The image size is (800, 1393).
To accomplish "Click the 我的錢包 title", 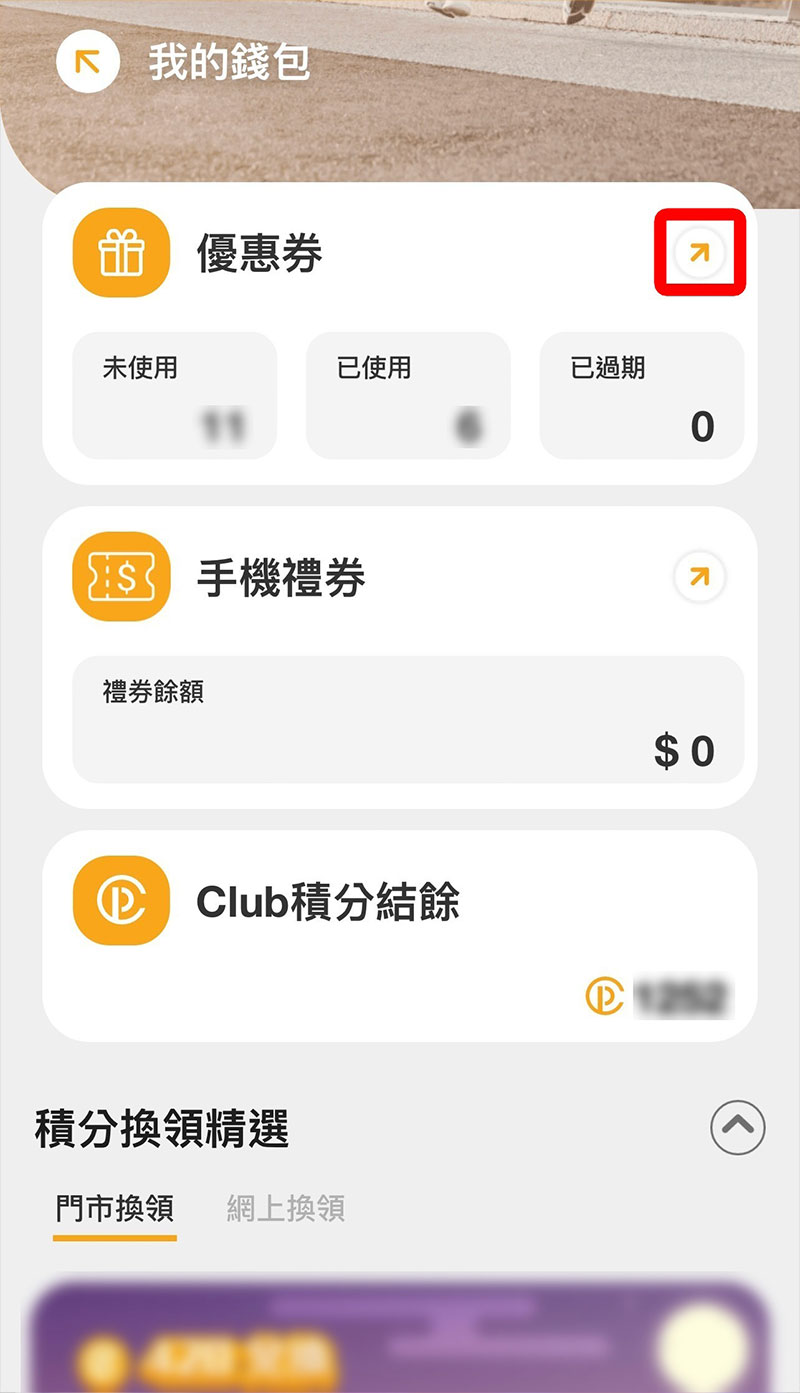I will click(230, 62).
